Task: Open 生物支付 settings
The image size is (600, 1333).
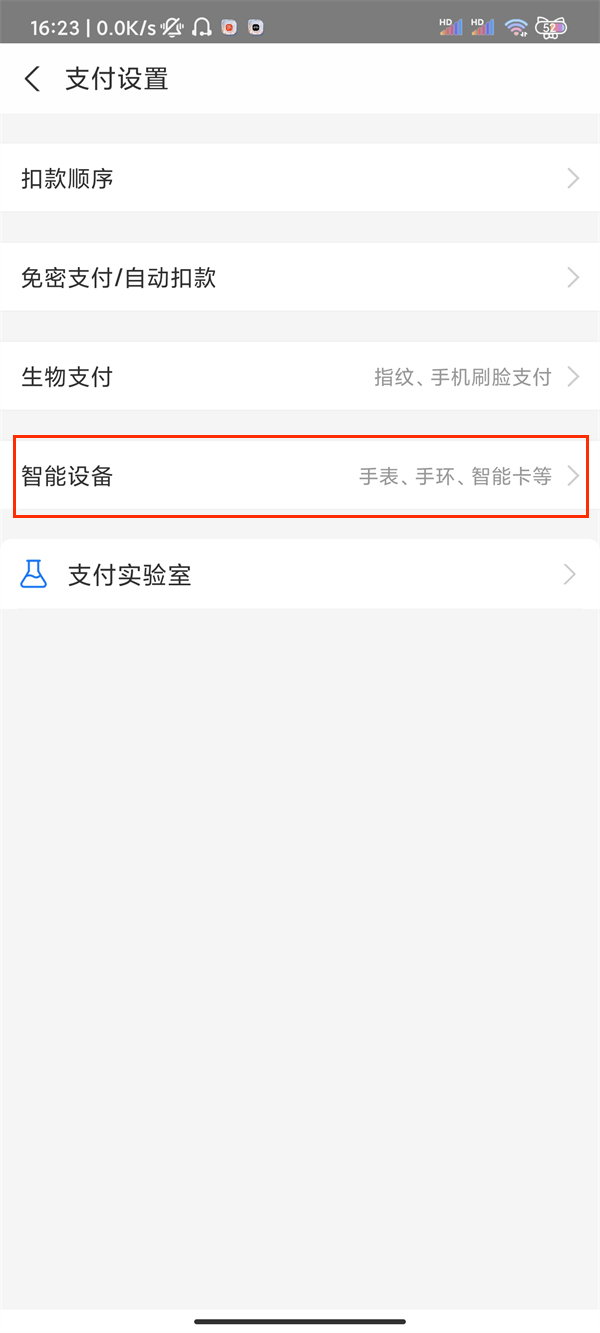Action: click(x=300, y=377)
